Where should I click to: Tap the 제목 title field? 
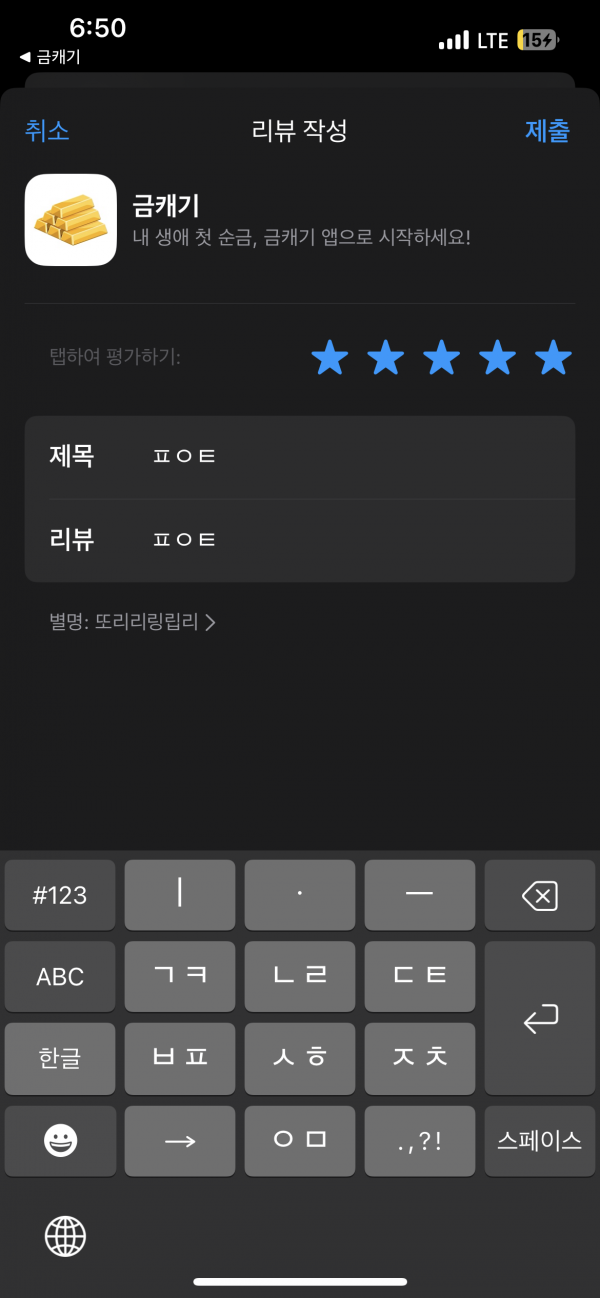tap(300, 457)
